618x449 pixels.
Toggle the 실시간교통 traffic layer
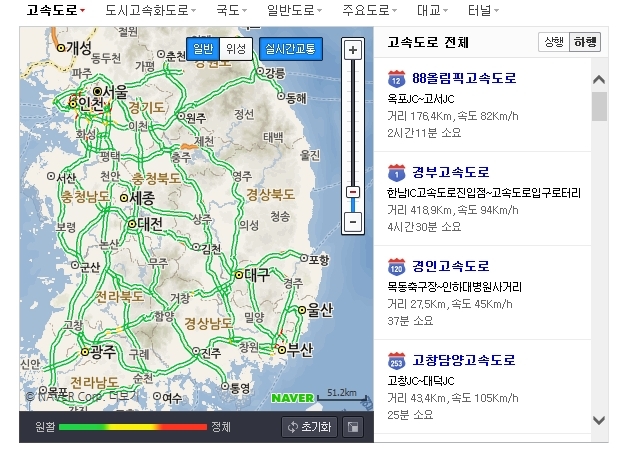(x=291, y=49)
